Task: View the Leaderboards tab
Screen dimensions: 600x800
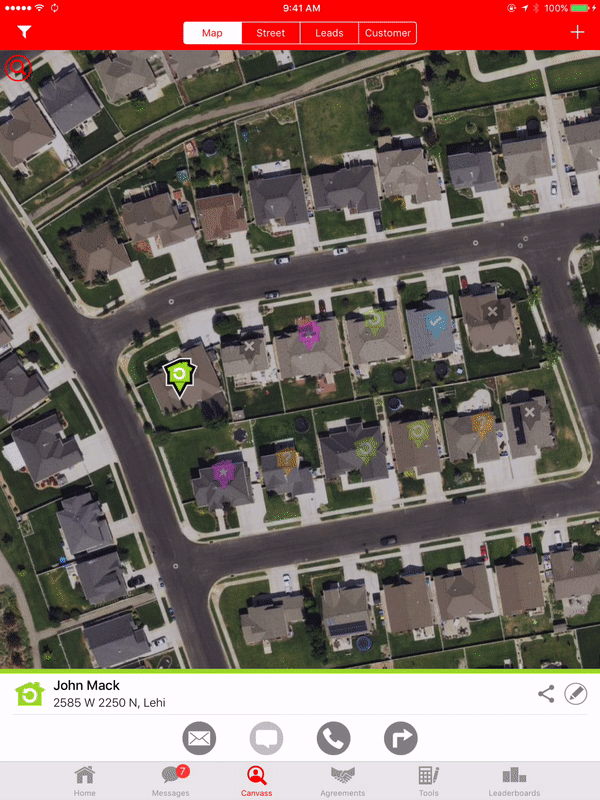Action: click(x=514, y=780)
